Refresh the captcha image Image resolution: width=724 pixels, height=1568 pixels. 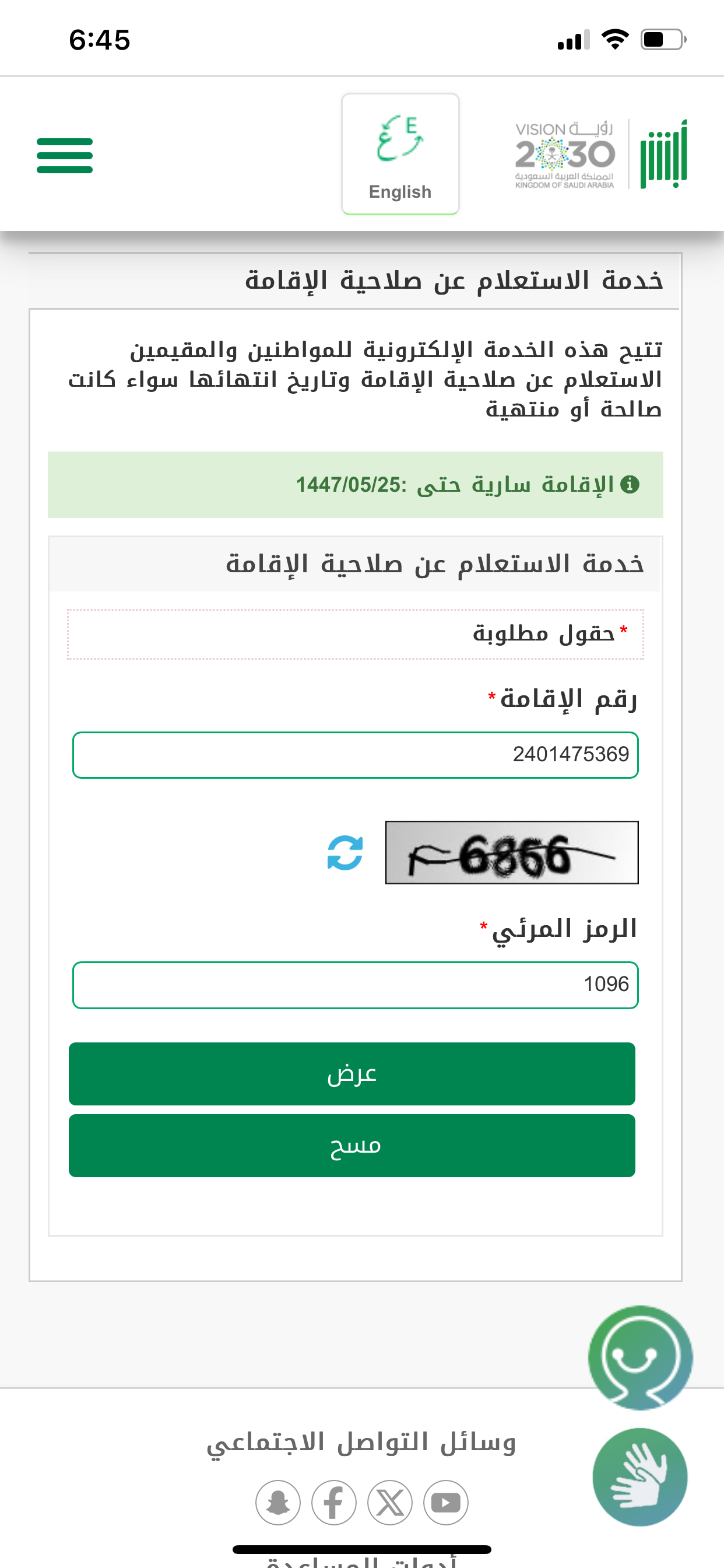345,852
